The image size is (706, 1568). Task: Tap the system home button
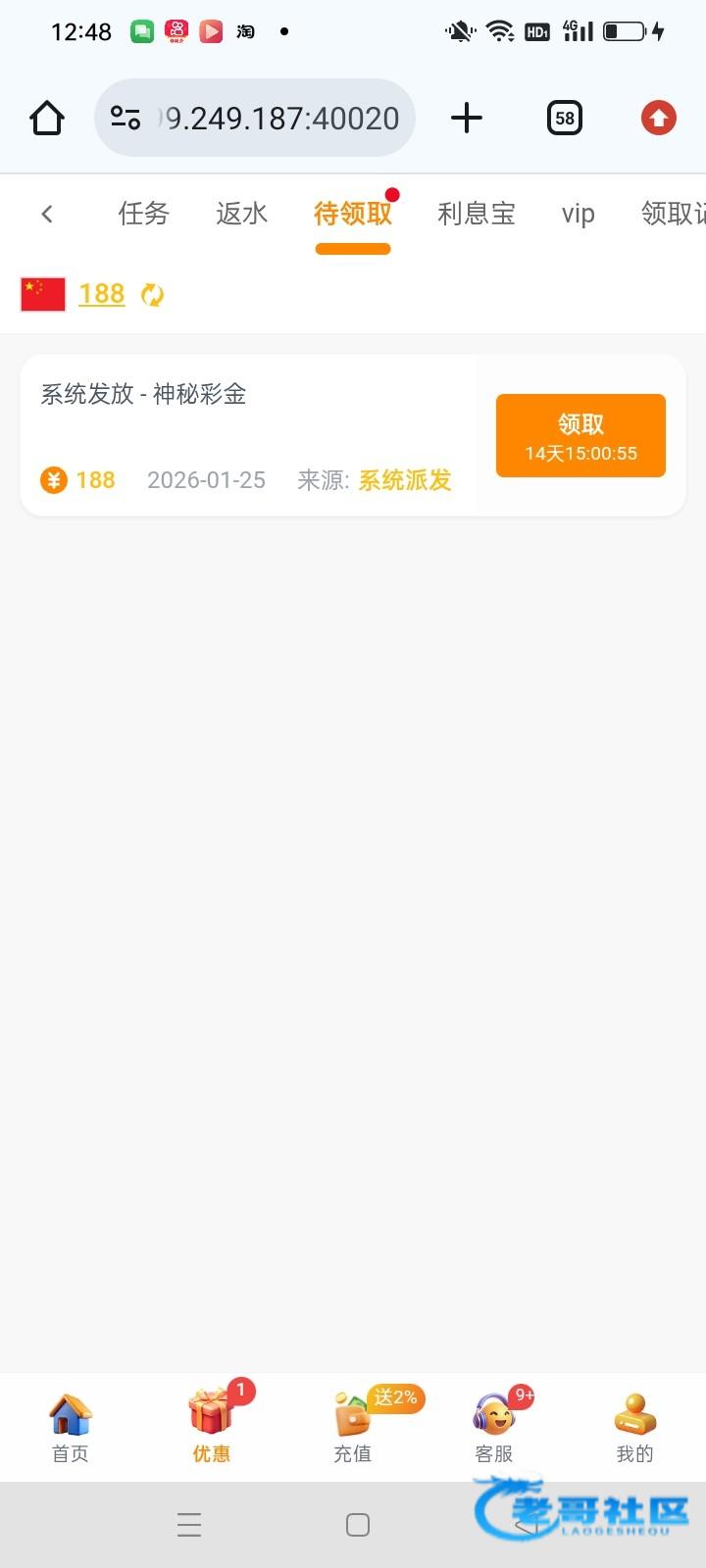click(x=358, y=1525)
